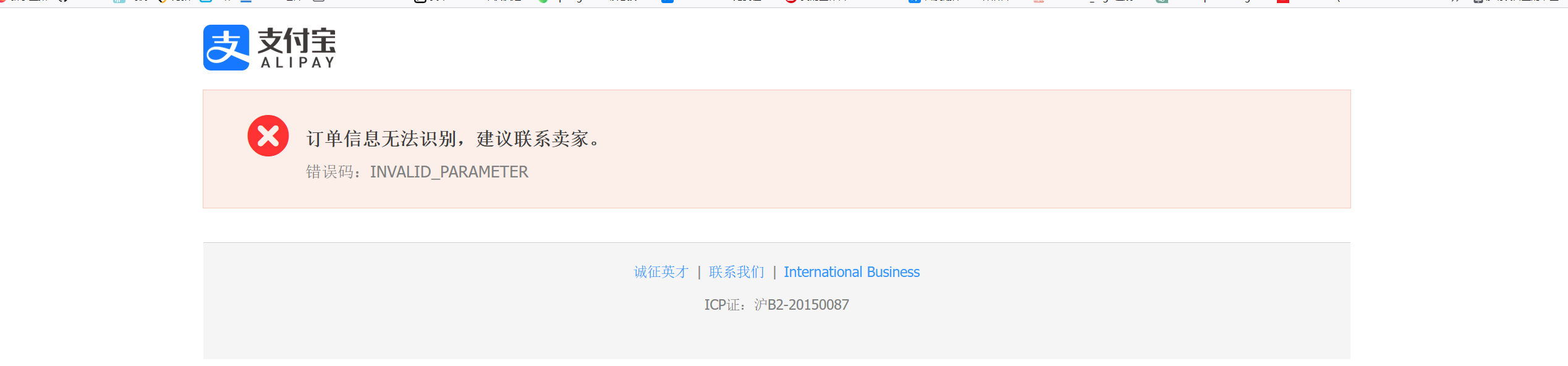Open the 诚征英才 footer link
This screenshot has height=366, width=1568.
click(661, 272)
